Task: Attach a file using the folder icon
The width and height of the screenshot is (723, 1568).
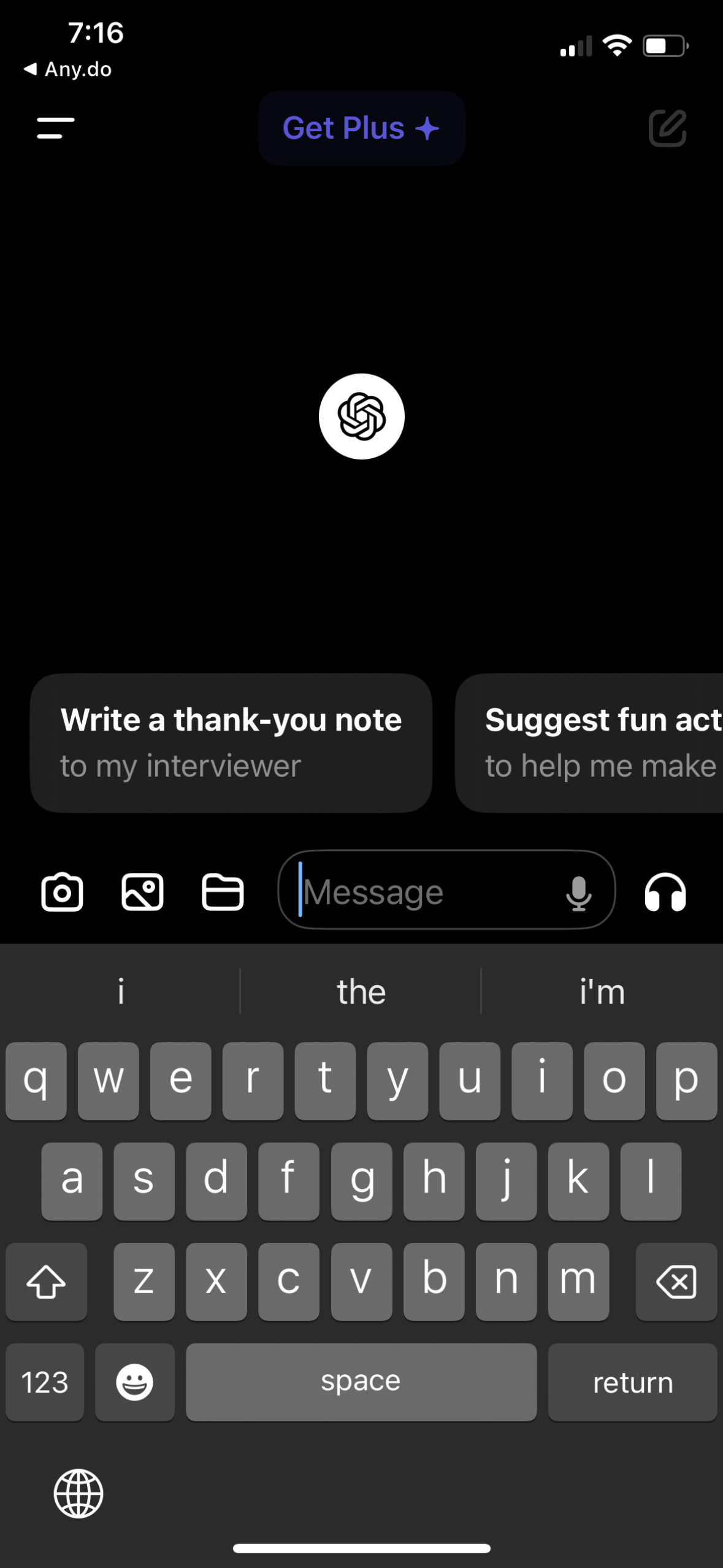Action: tap(223, 893)
